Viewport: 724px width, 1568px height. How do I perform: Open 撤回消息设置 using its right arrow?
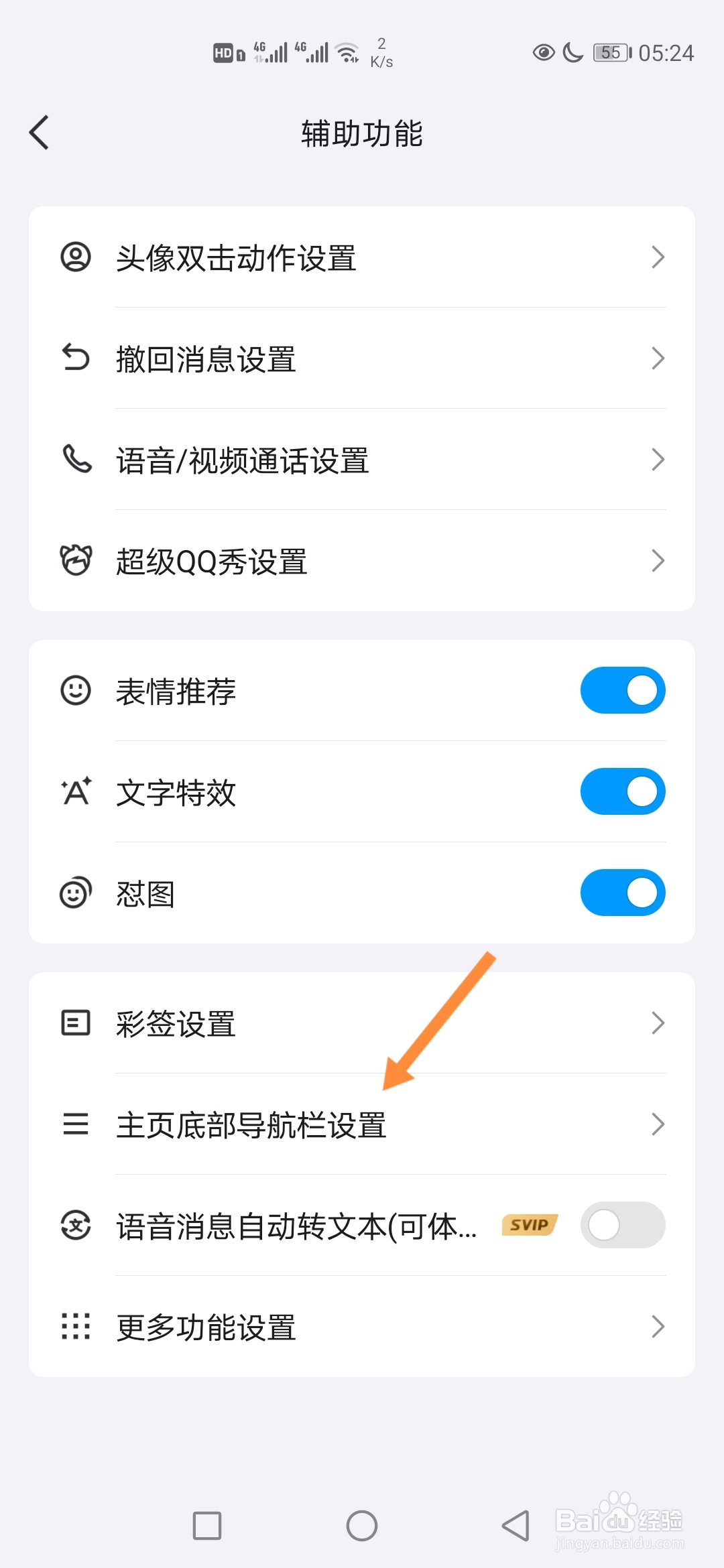[x=658, y=358]
